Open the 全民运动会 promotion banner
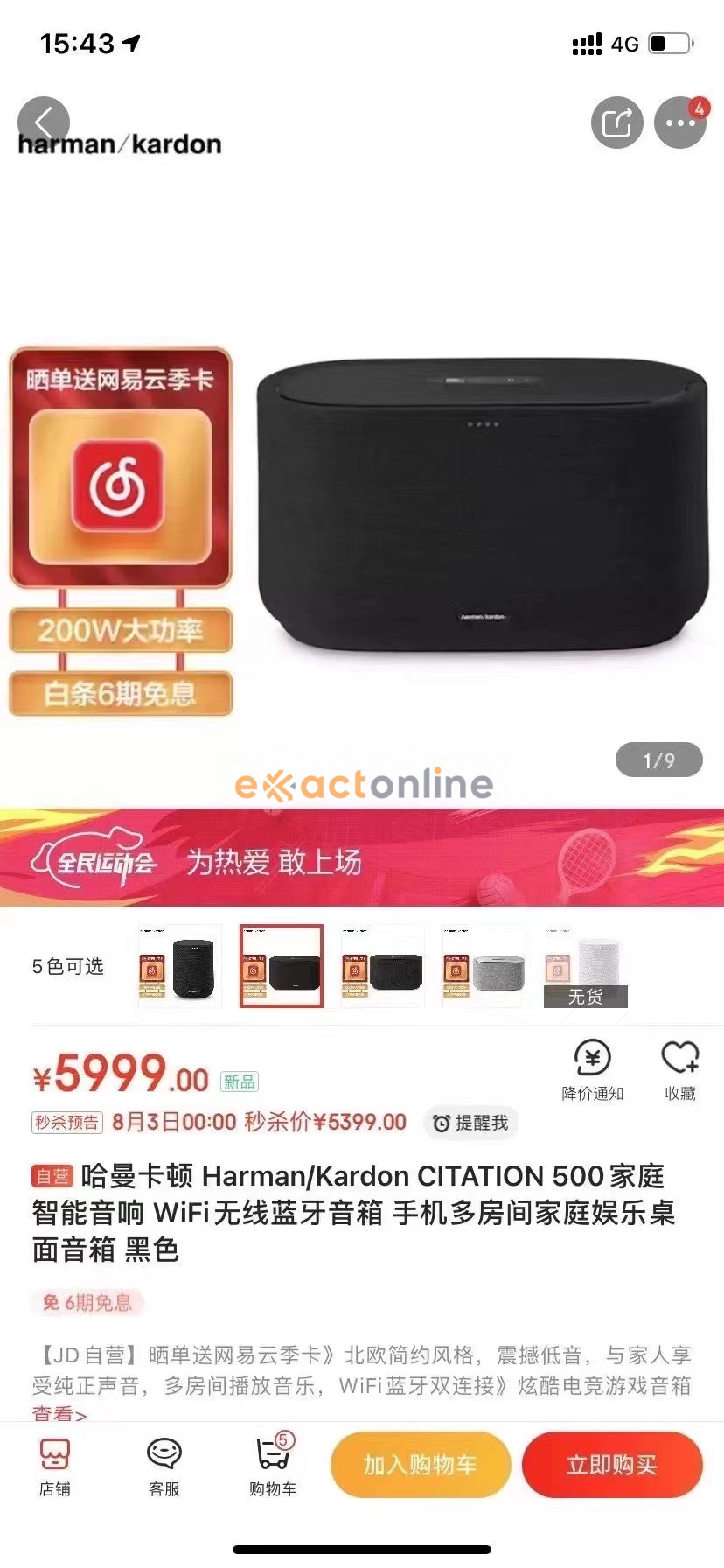Screen dimensions: 724x1568 pyautogui.click(x=362, y=860)
